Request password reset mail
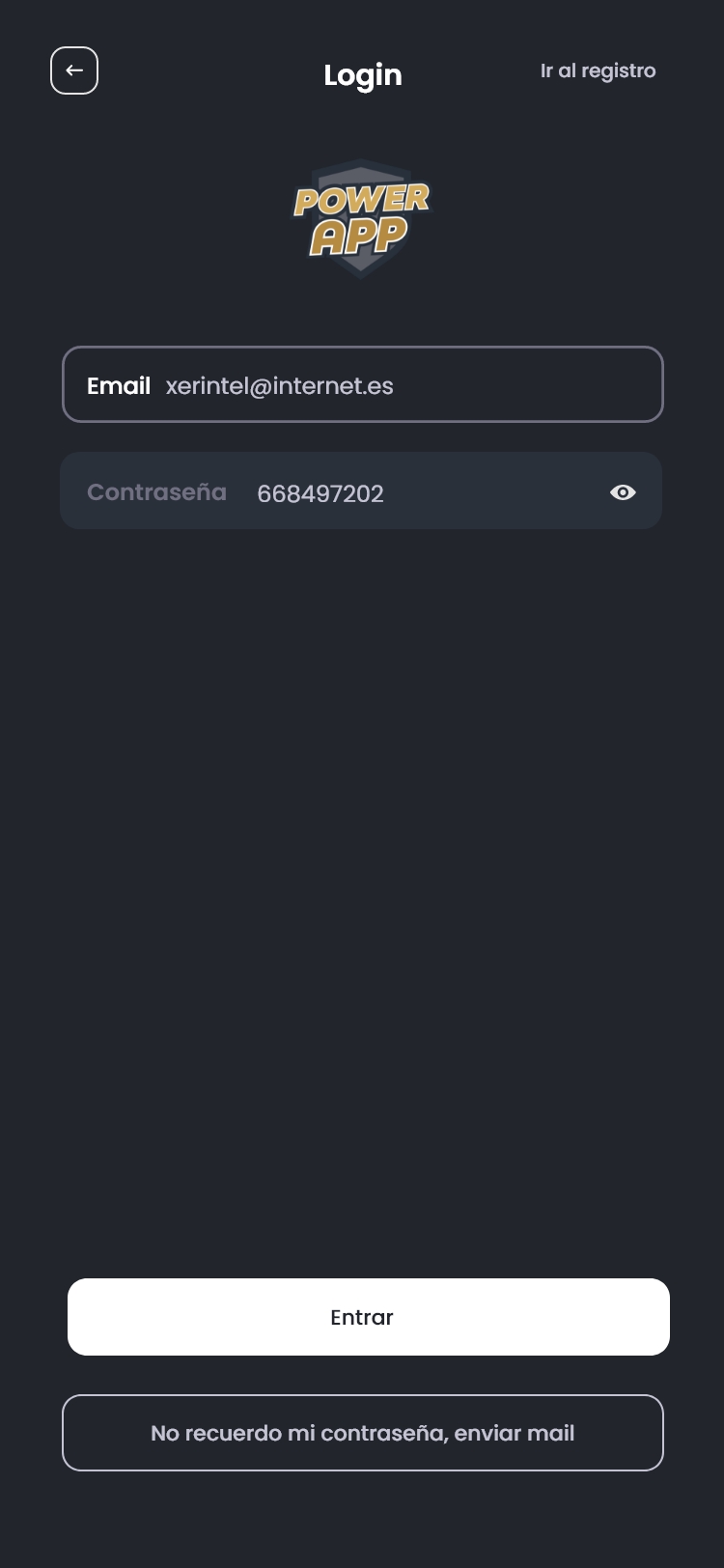 (x=362, y=1433)
